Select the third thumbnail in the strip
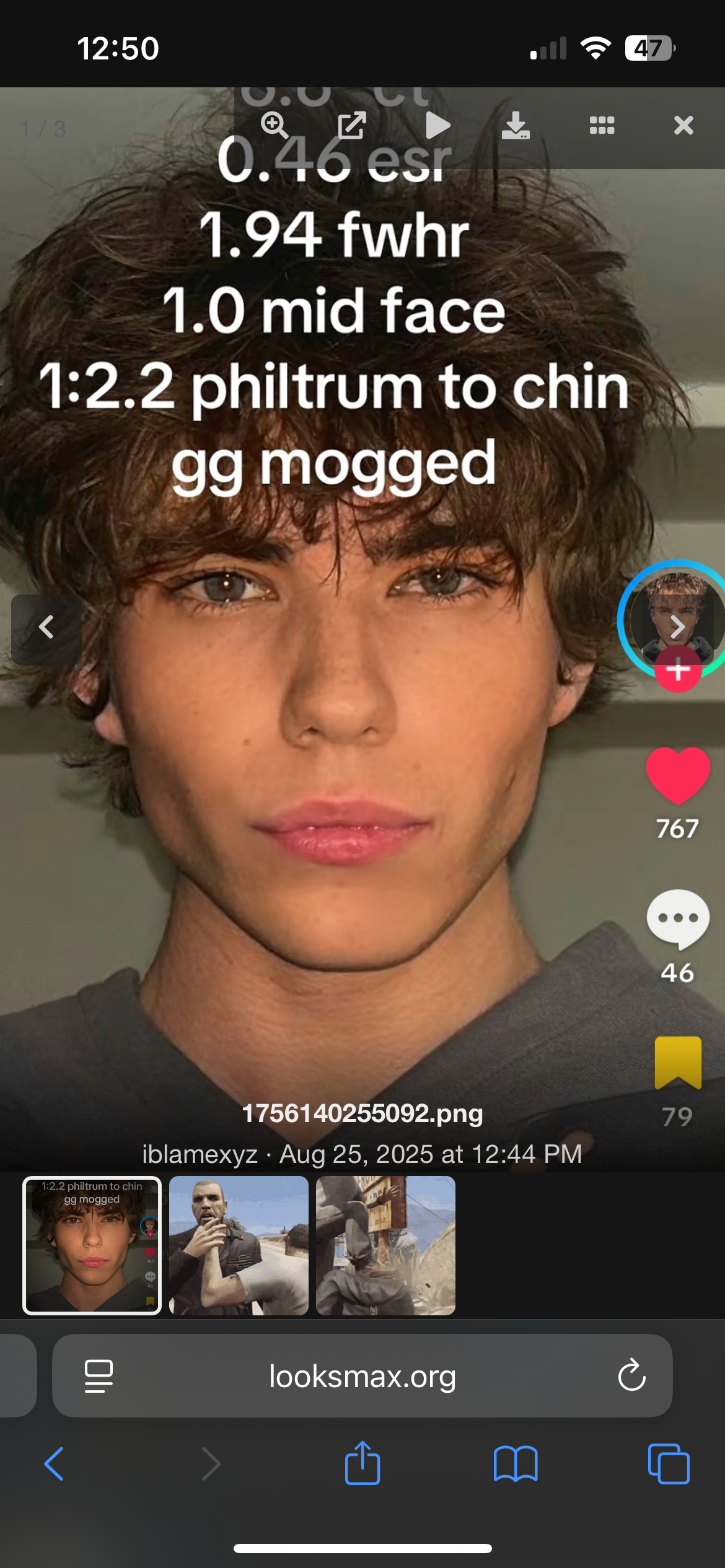Screen dimensions: 725x1568 385,1245
